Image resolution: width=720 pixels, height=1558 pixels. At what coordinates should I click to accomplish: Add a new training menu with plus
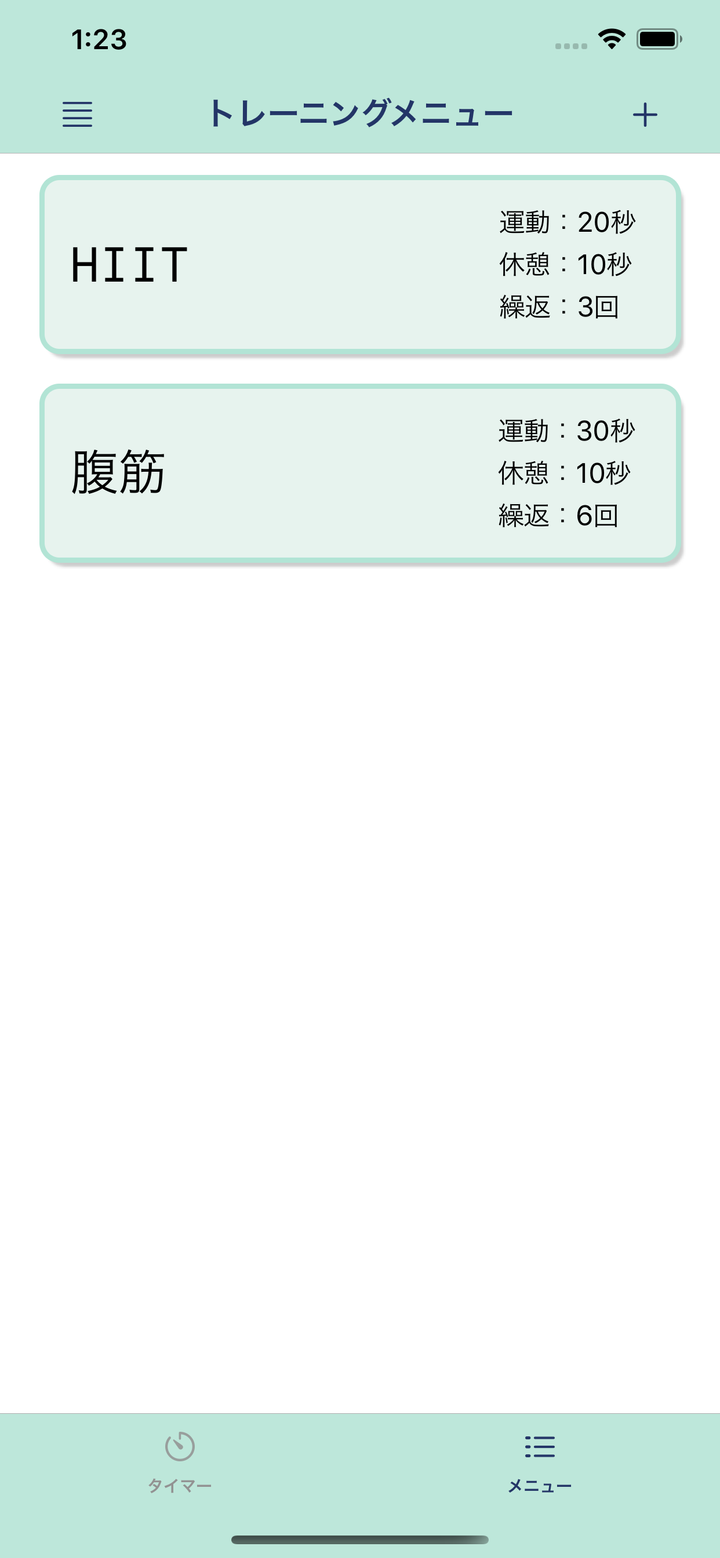tap(645, 115)
